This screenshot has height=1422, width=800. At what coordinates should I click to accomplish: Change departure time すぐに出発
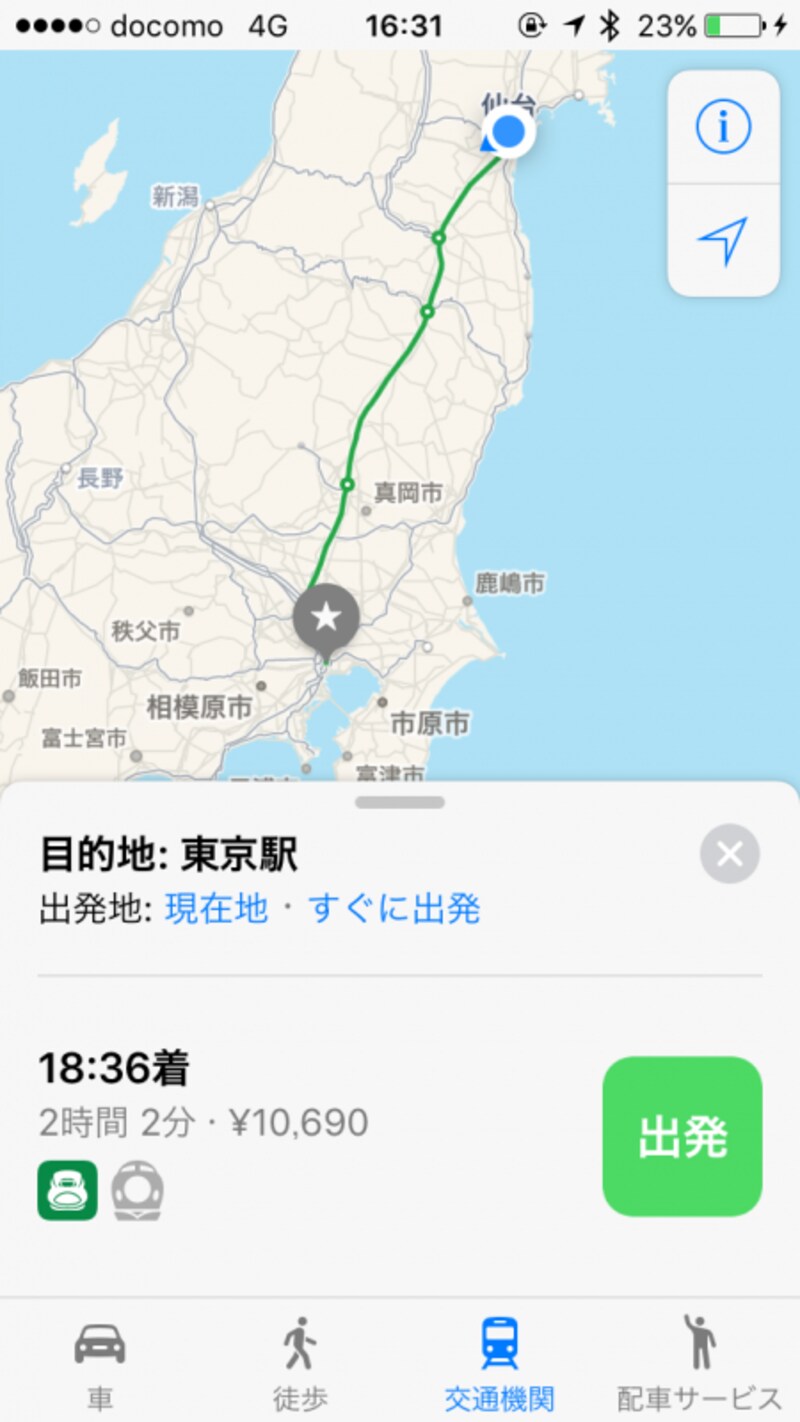394,909
